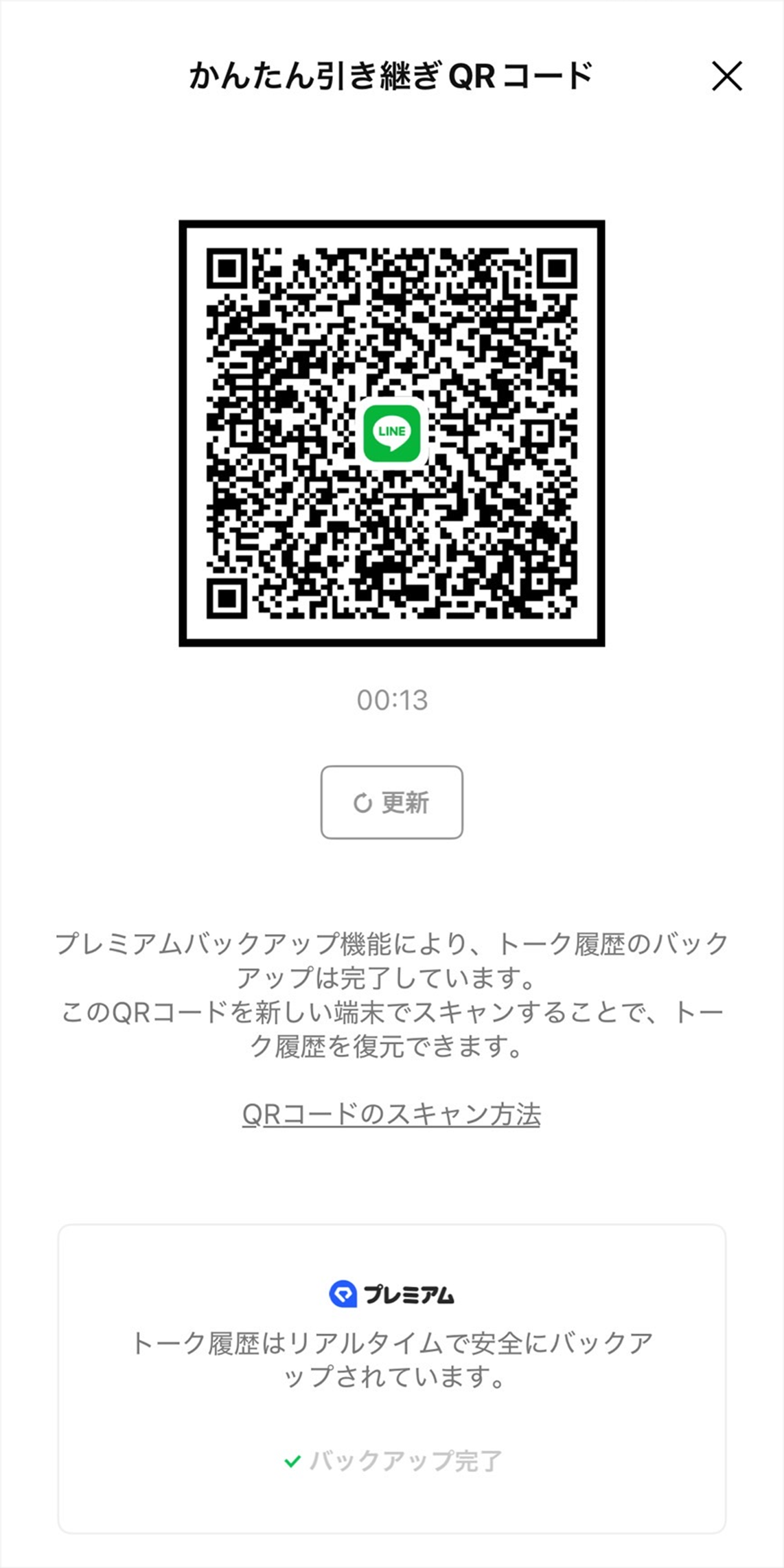Open the QRコードのスキャン方法 link
The image size is (784, 1568).
(x=391, y=1114)
